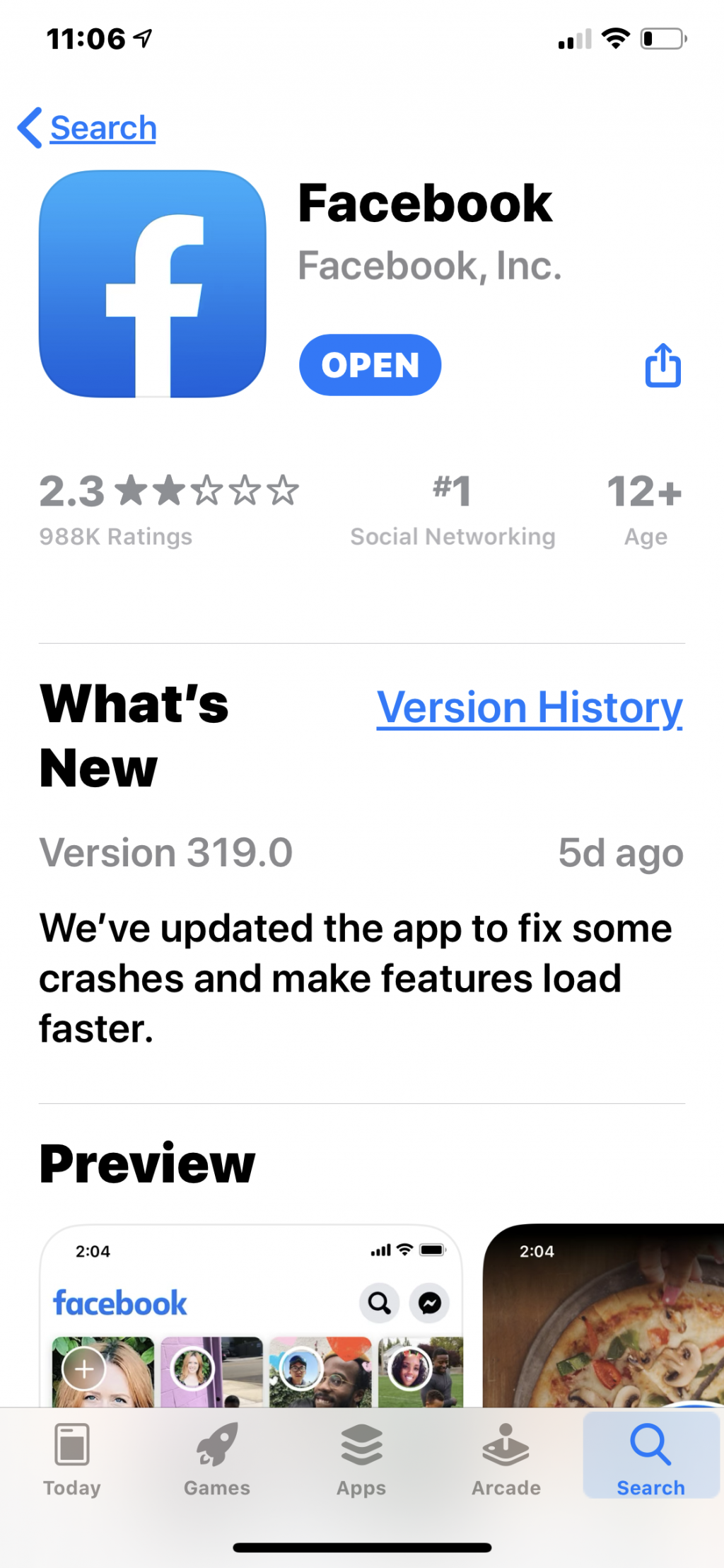Image resolution: width=724 pixels, height=1568 pixels.
Task: Share the Facebook app page
Action: [x=662, y=366]
